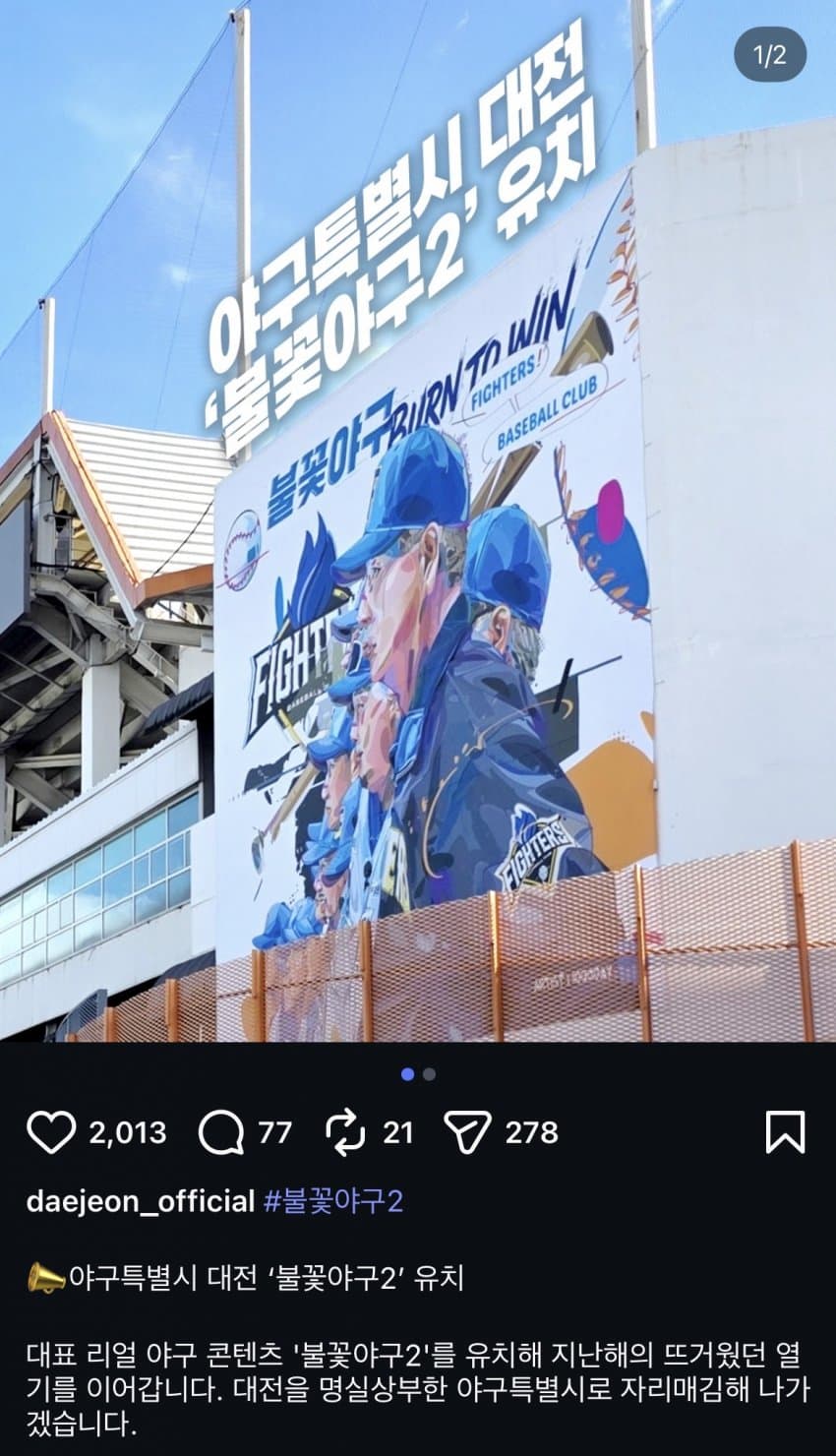Like the daejeon_official post
Image resolution: width=836 pixels, height=1456 pixels.
[51, 1132]
